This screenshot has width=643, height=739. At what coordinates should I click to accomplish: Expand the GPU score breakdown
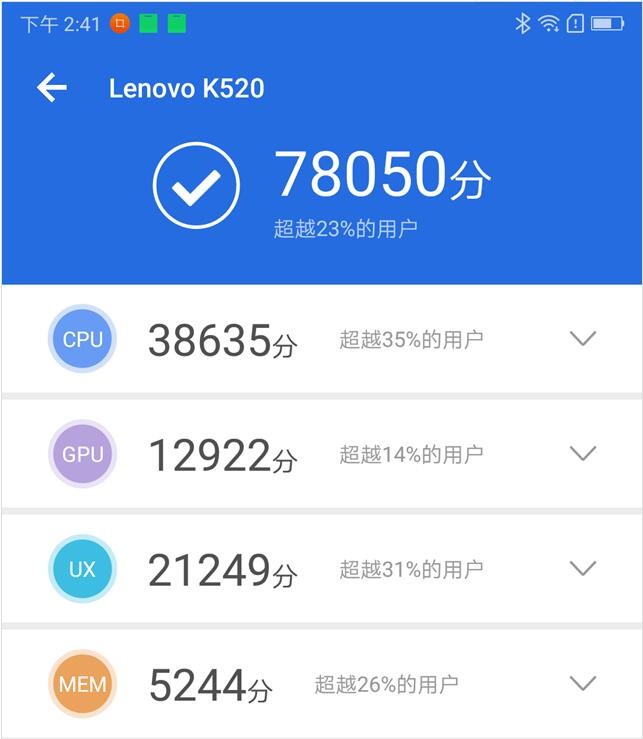[582, 454]
